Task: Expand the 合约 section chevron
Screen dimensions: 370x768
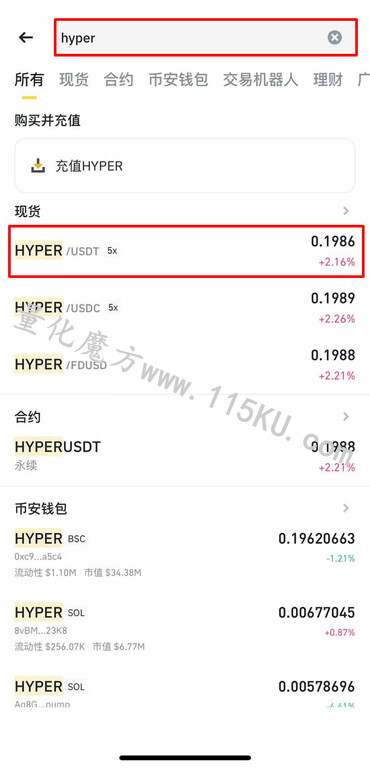Action: tap(346, 417)
